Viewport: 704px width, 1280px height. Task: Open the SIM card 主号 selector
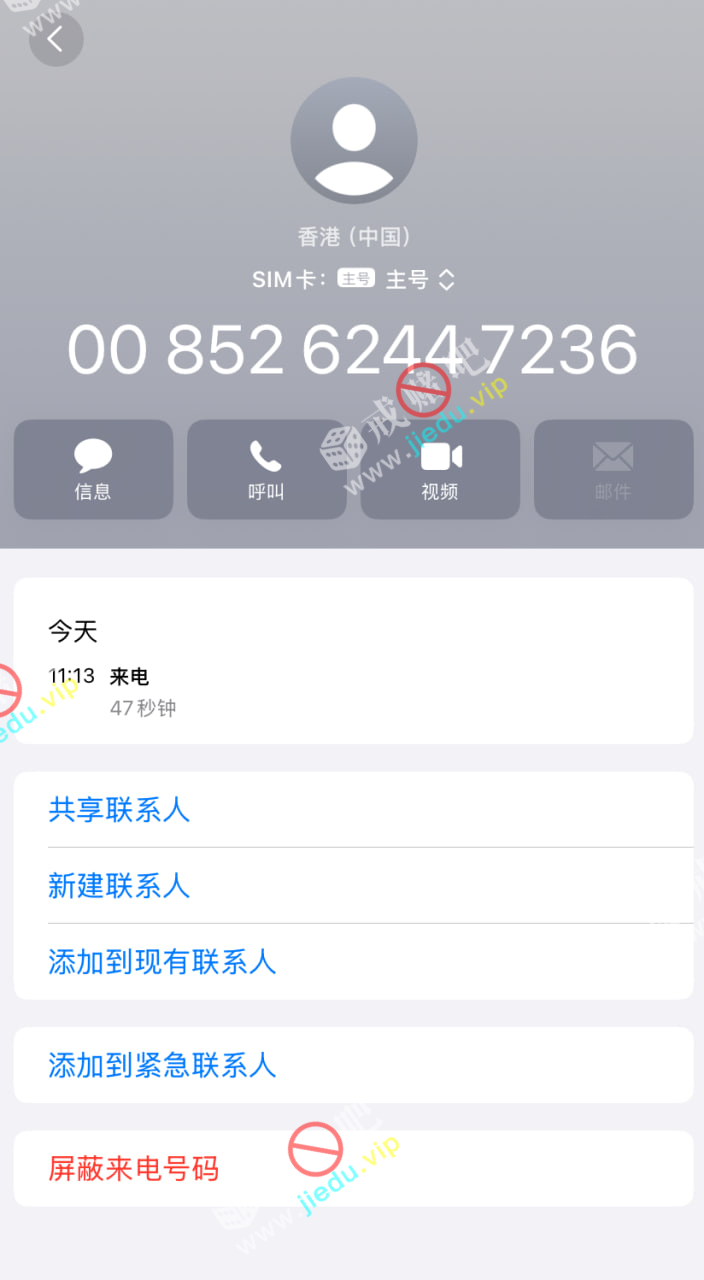420,280
